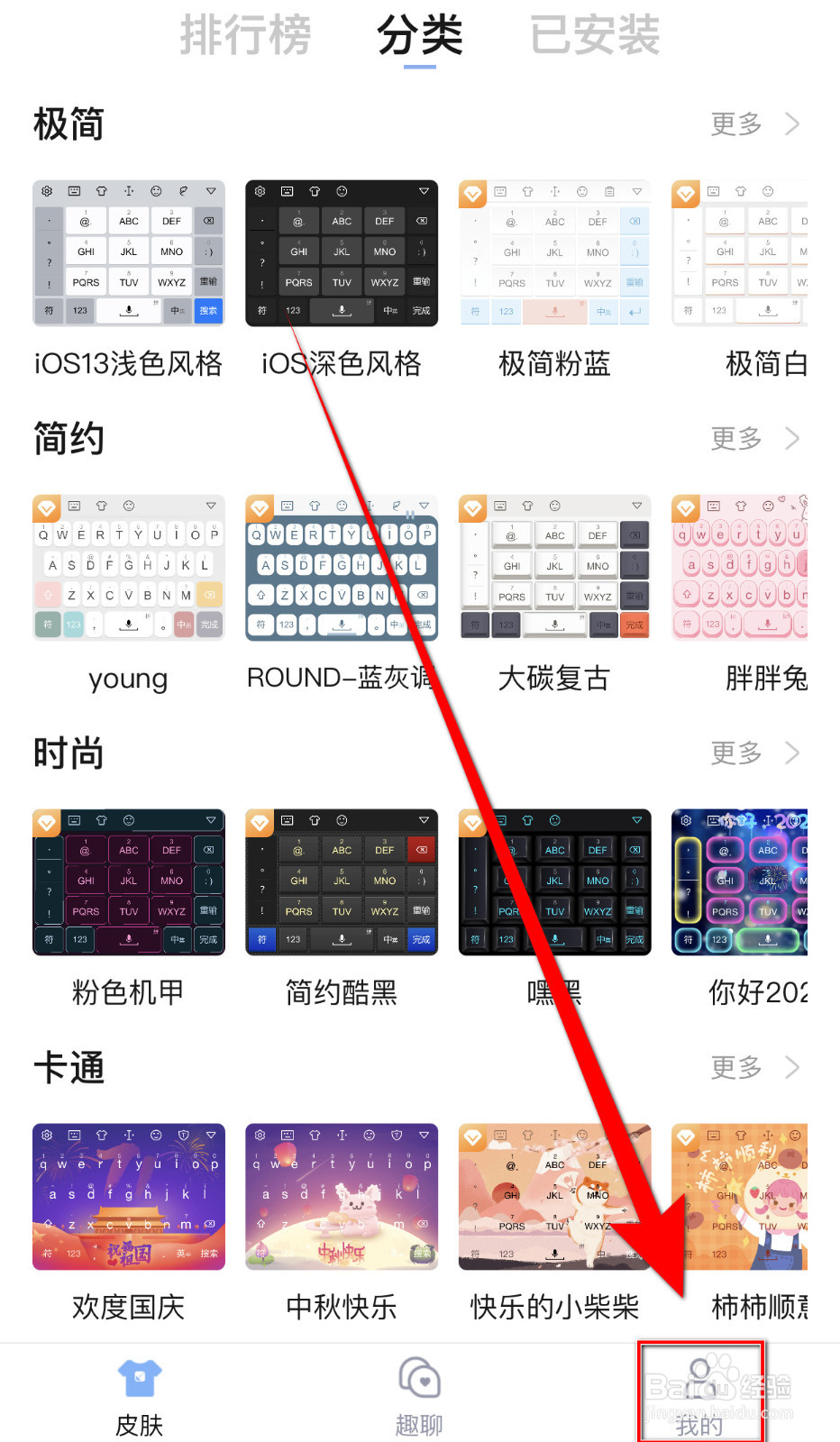Select the iOS13浅色风格 skin thumbnail

[128, 252]
